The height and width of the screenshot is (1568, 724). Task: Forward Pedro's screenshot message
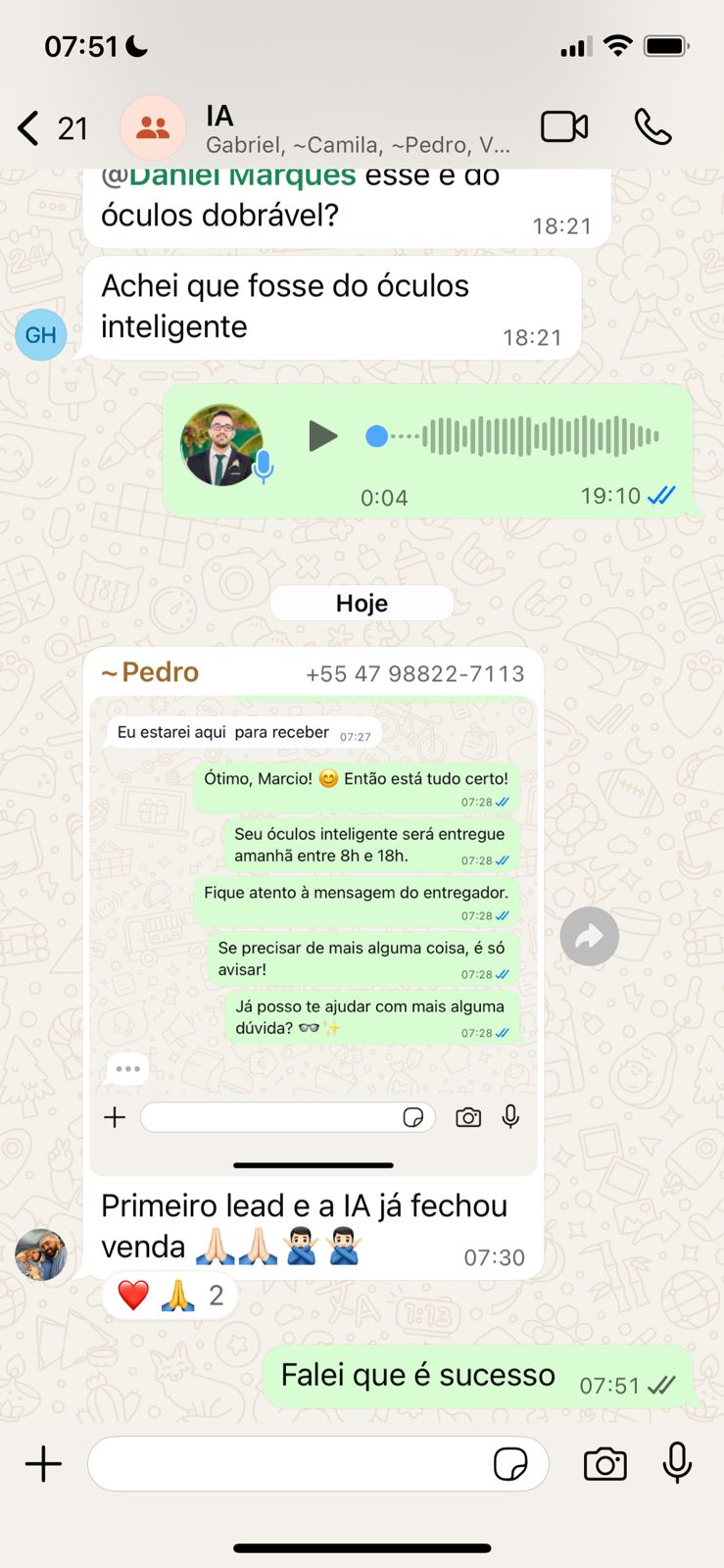point(589,937)
